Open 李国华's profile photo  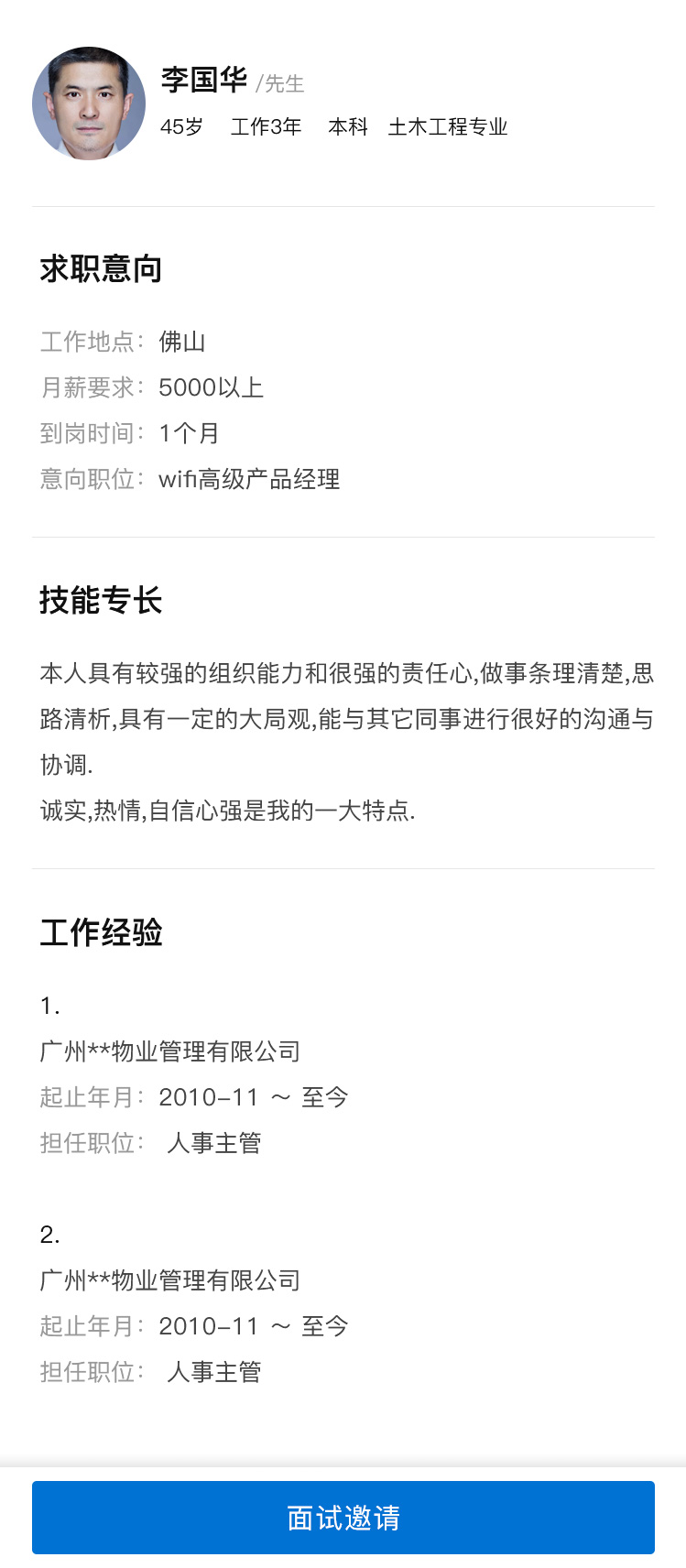(89, 103)
